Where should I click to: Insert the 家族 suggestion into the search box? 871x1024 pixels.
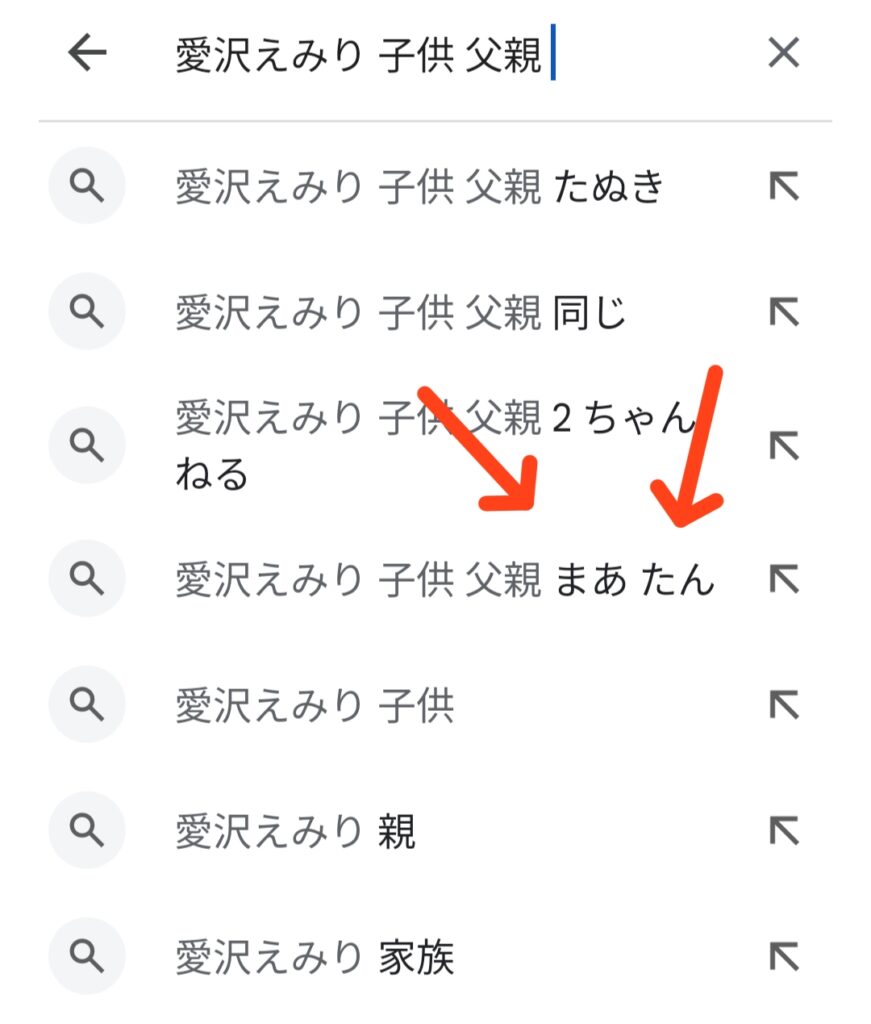[x=784, y=959]
